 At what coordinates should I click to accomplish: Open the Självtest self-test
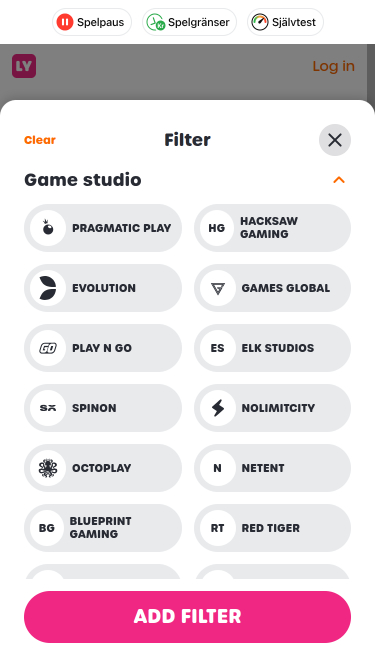[285, 22]
